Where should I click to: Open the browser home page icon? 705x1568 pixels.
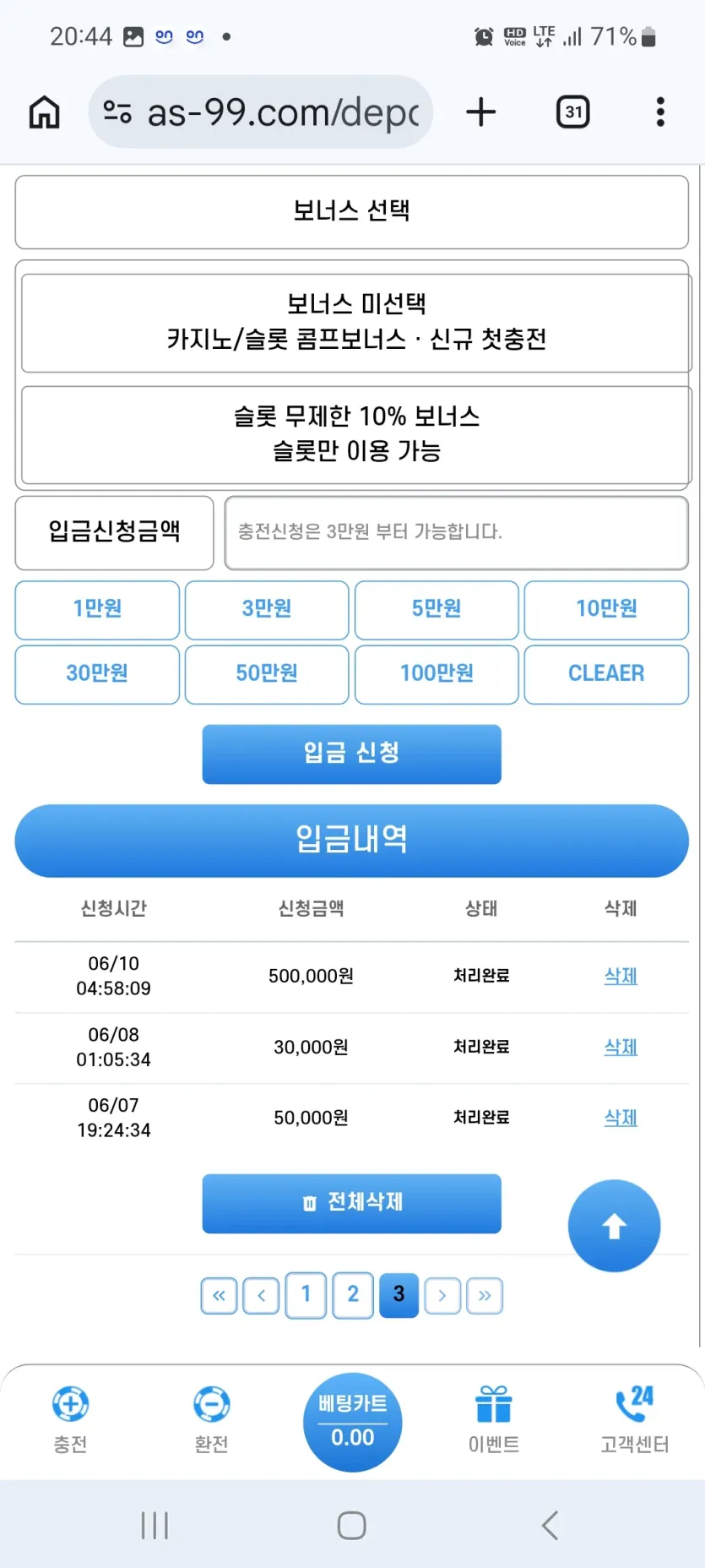coord(45,112)
